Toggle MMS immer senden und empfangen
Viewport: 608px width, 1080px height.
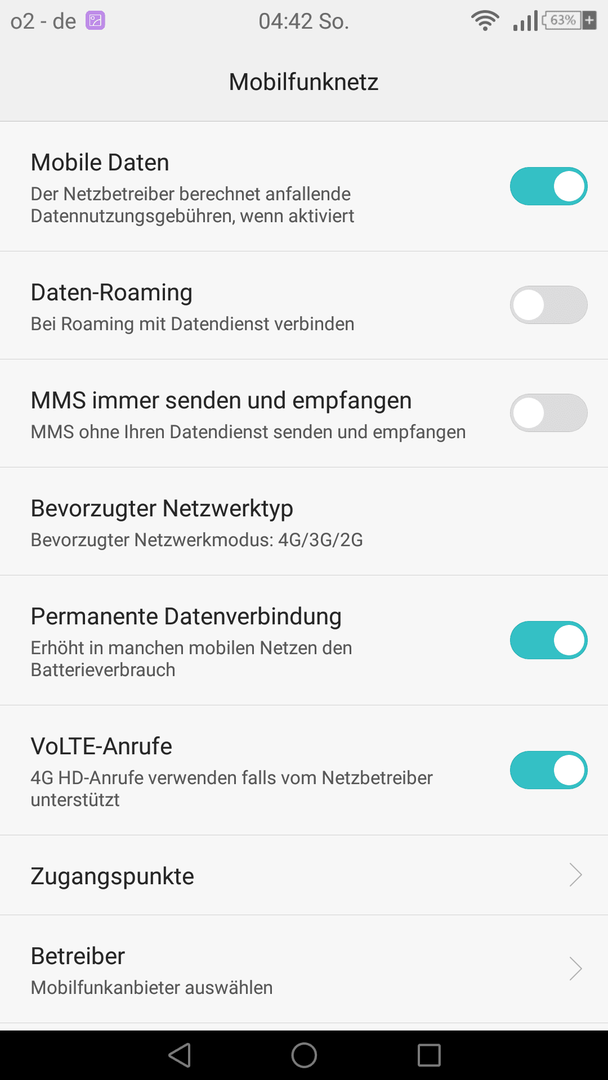pos(548,413)
